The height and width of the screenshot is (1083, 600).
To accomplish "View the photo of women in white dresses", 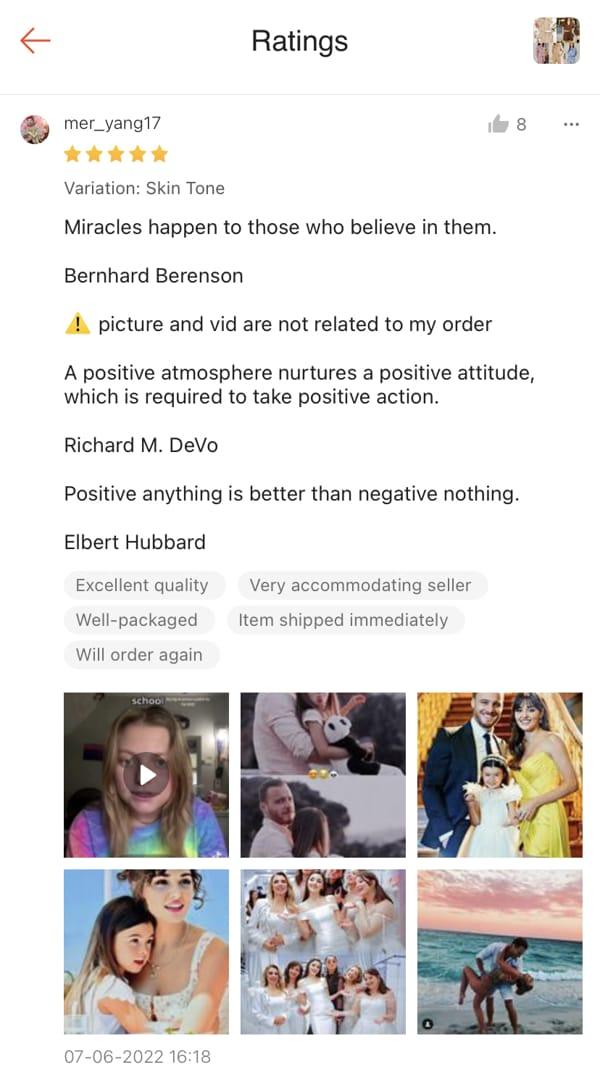I will 323,952.
